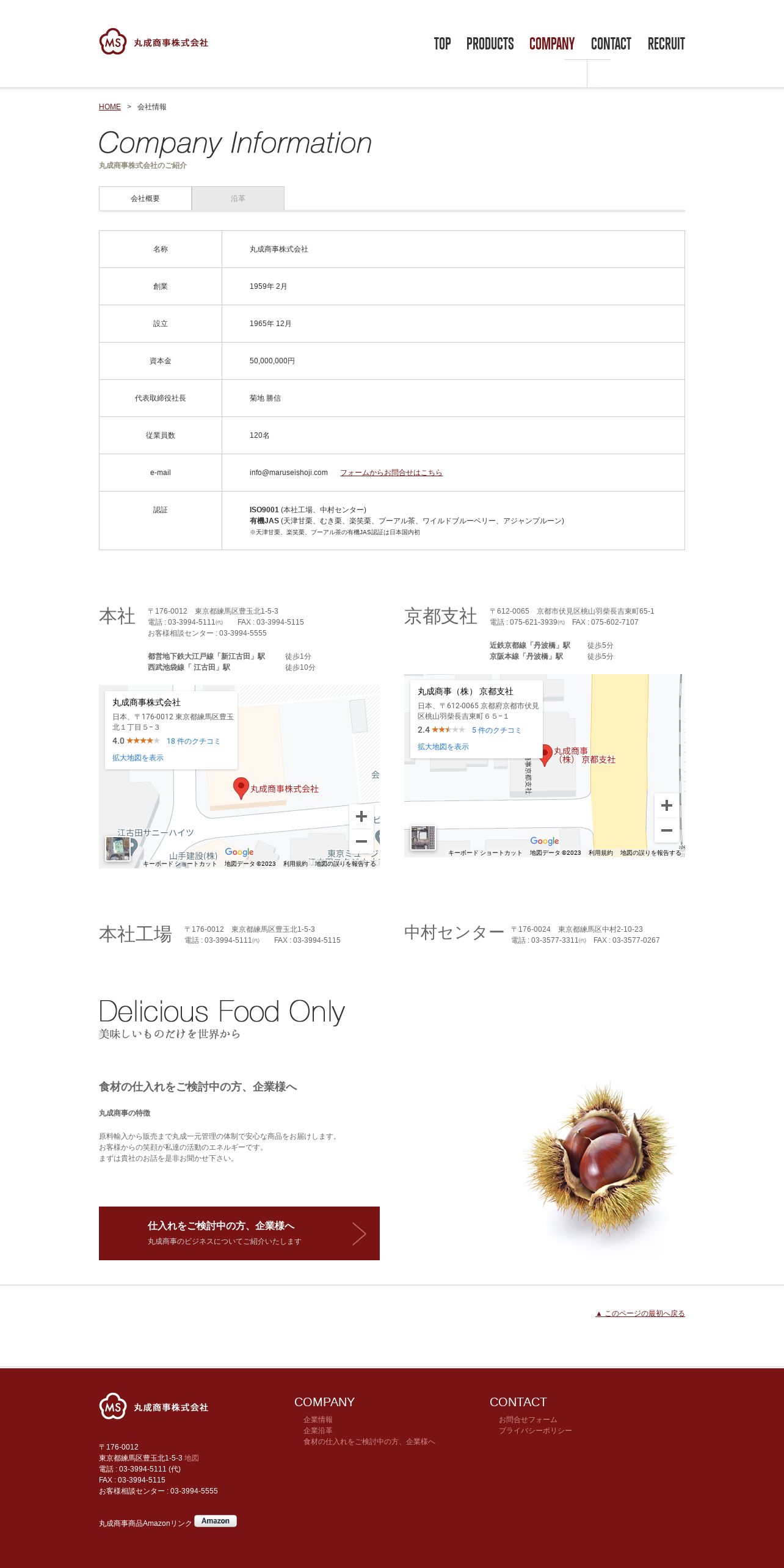
Task: View the 18 reviews of headquarters
Action: click(193, 741)
